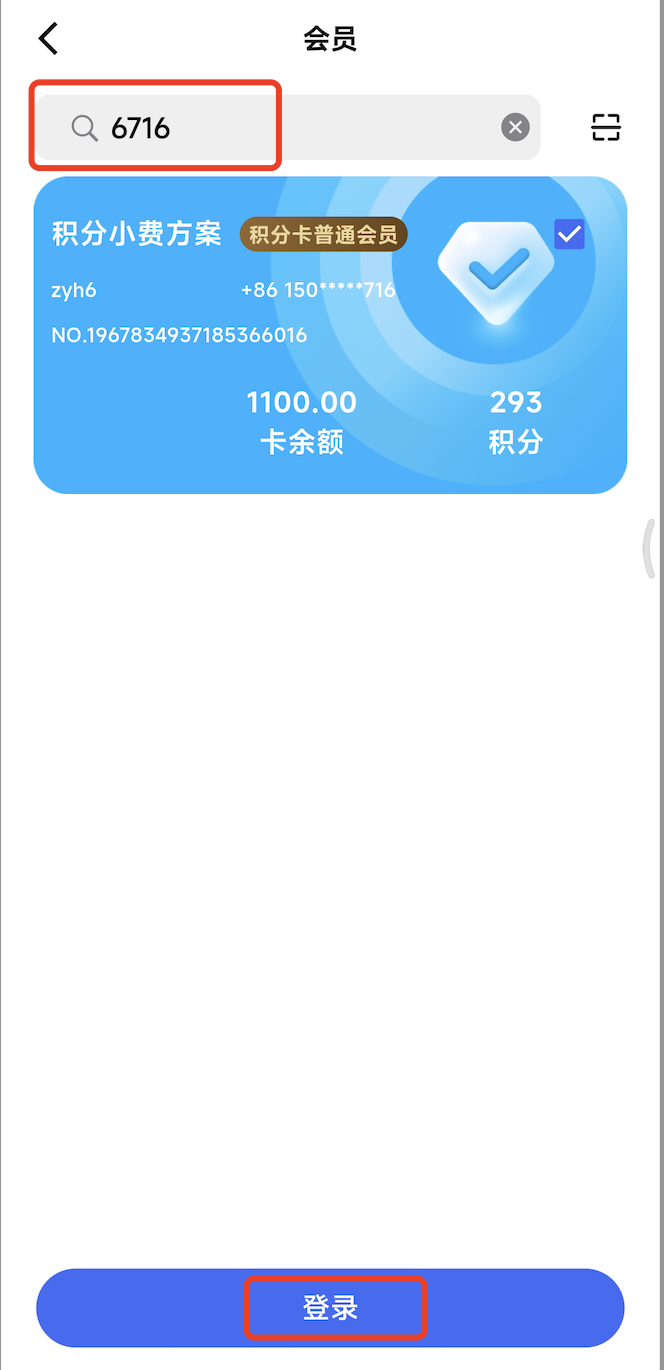Open the scan code icon
The width and height of the screenshot is (664, 1370).
click(606, 127)
